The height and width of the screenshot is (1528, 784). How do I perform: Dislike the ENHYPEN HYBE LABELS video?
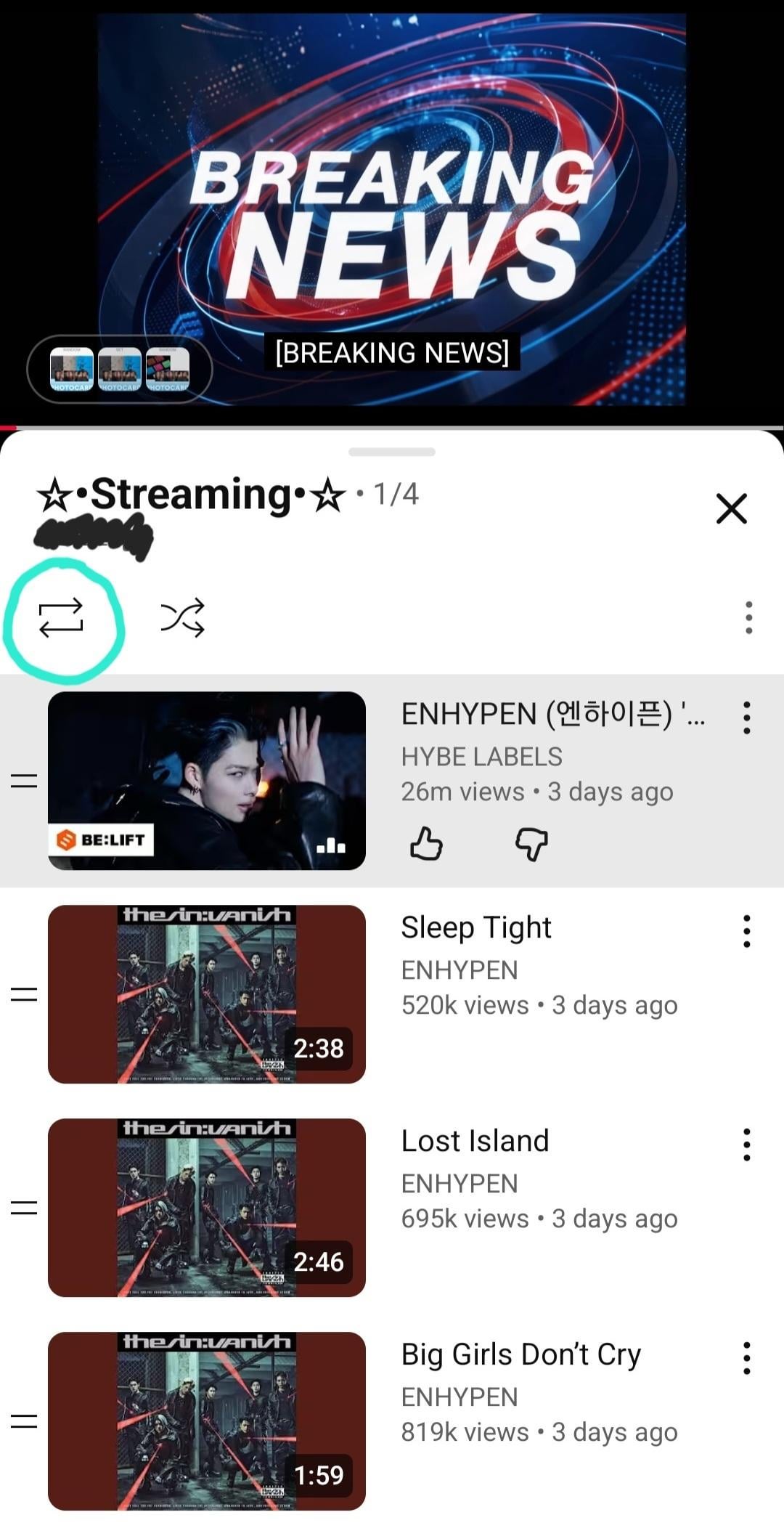click(531, 844)
